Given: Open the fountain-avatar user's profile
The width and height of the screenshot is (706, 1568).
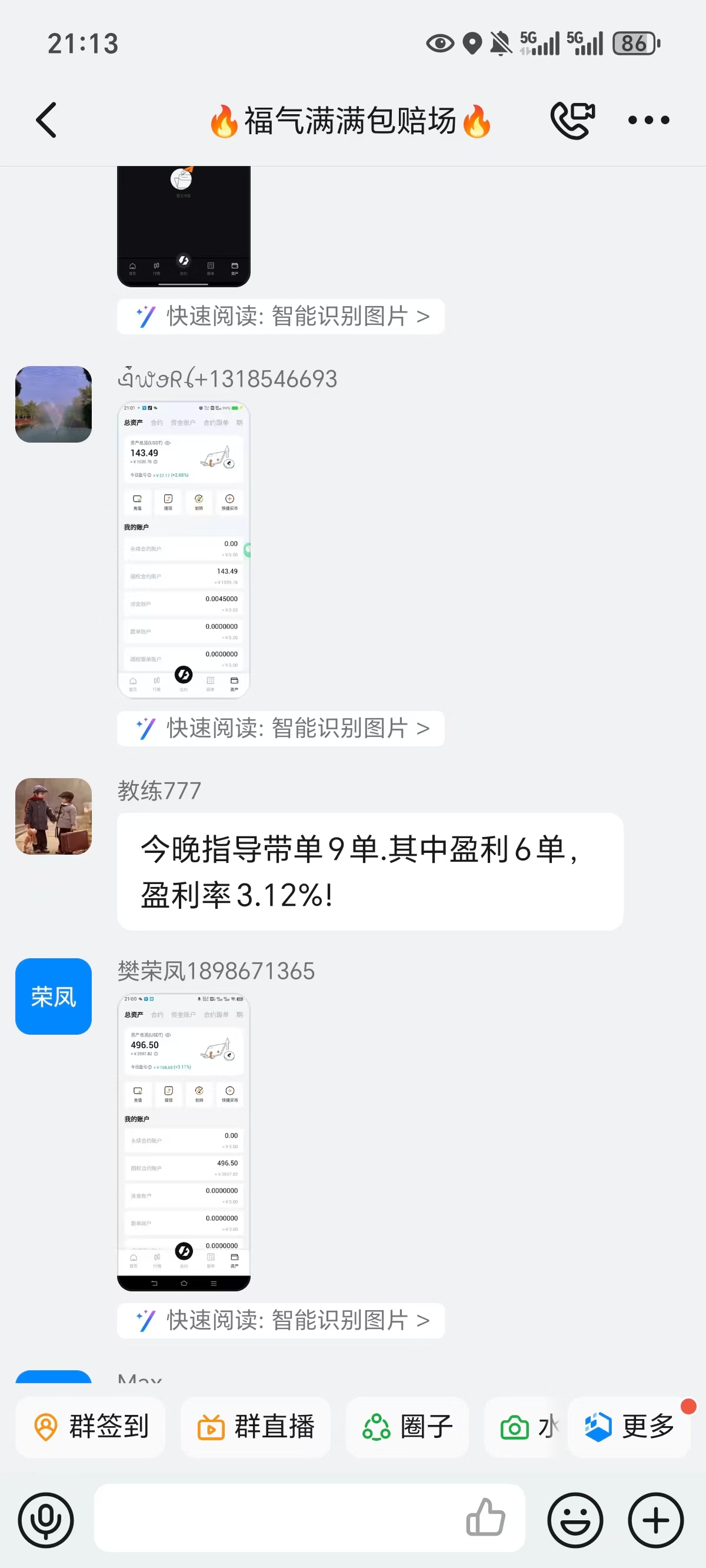Looking at the screenshot, I should [x=54, y=404].
